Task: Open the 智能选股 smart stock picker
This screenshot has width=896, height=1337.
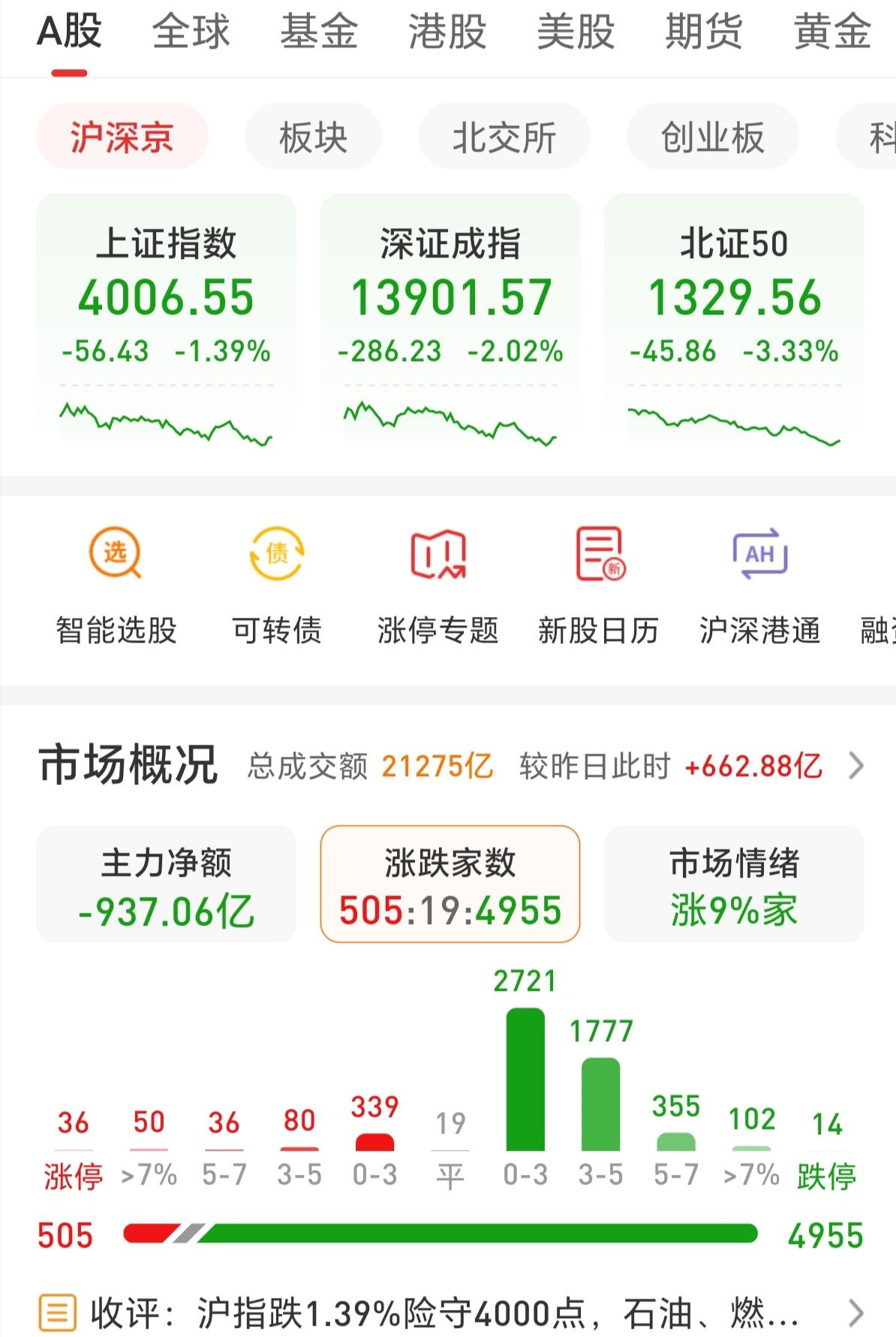Action: tap(116, 593)
